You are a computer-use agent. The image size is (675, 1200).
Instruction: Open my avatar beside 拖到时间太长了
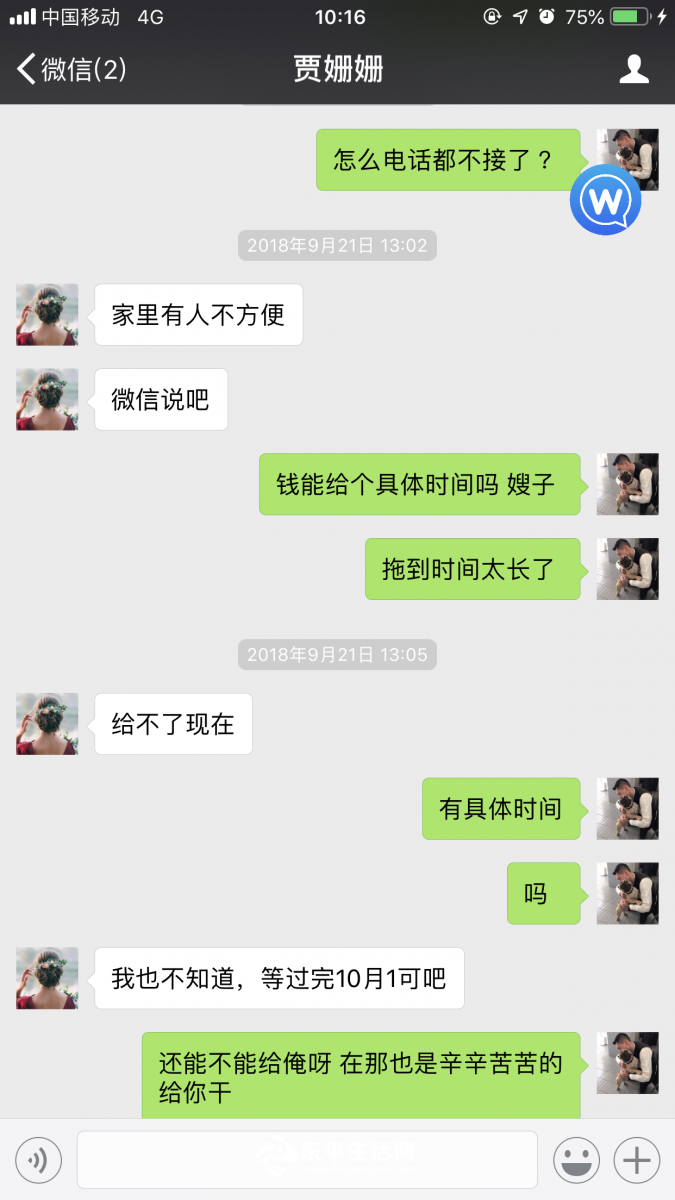pos(628,569)
